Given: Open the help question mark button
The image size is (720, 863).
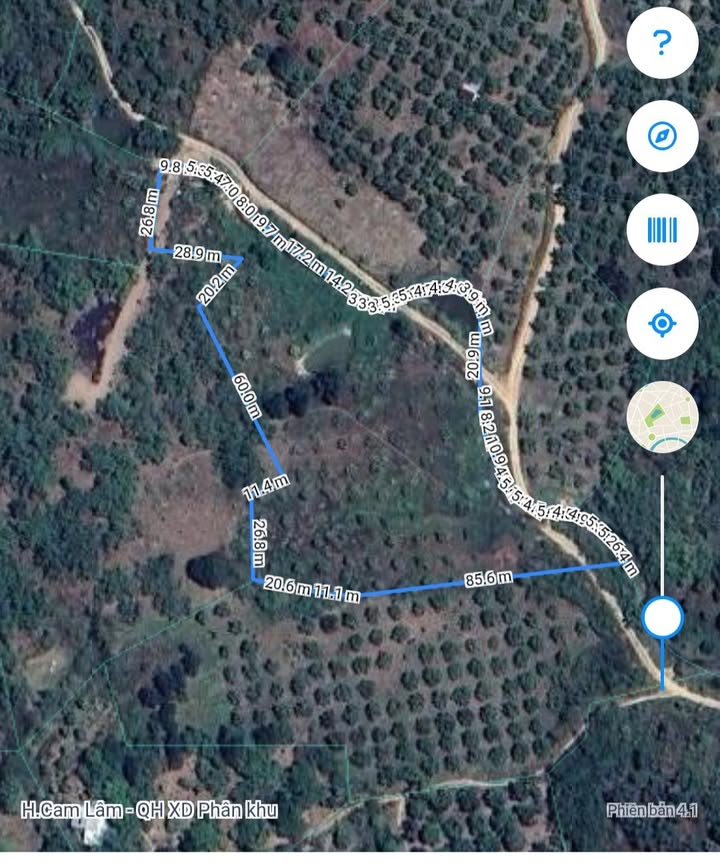Looking at the screenshot, I should coord(661,43).
